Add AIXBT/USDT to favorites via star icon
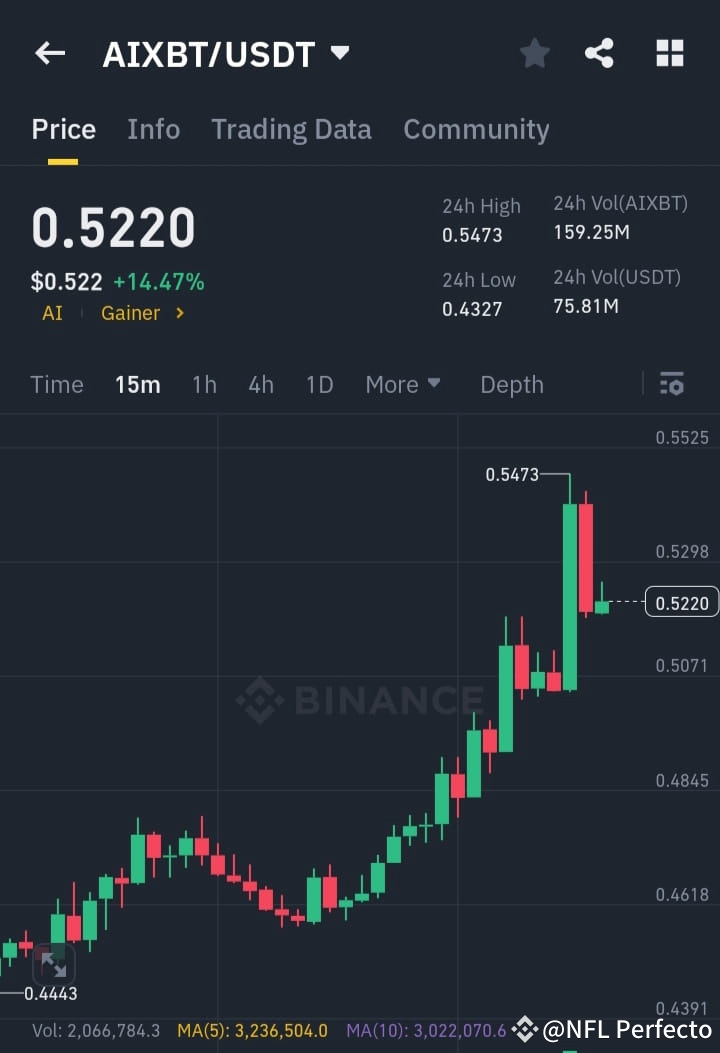The height and width of the screenshot is (1053, 720). (534, 53)
